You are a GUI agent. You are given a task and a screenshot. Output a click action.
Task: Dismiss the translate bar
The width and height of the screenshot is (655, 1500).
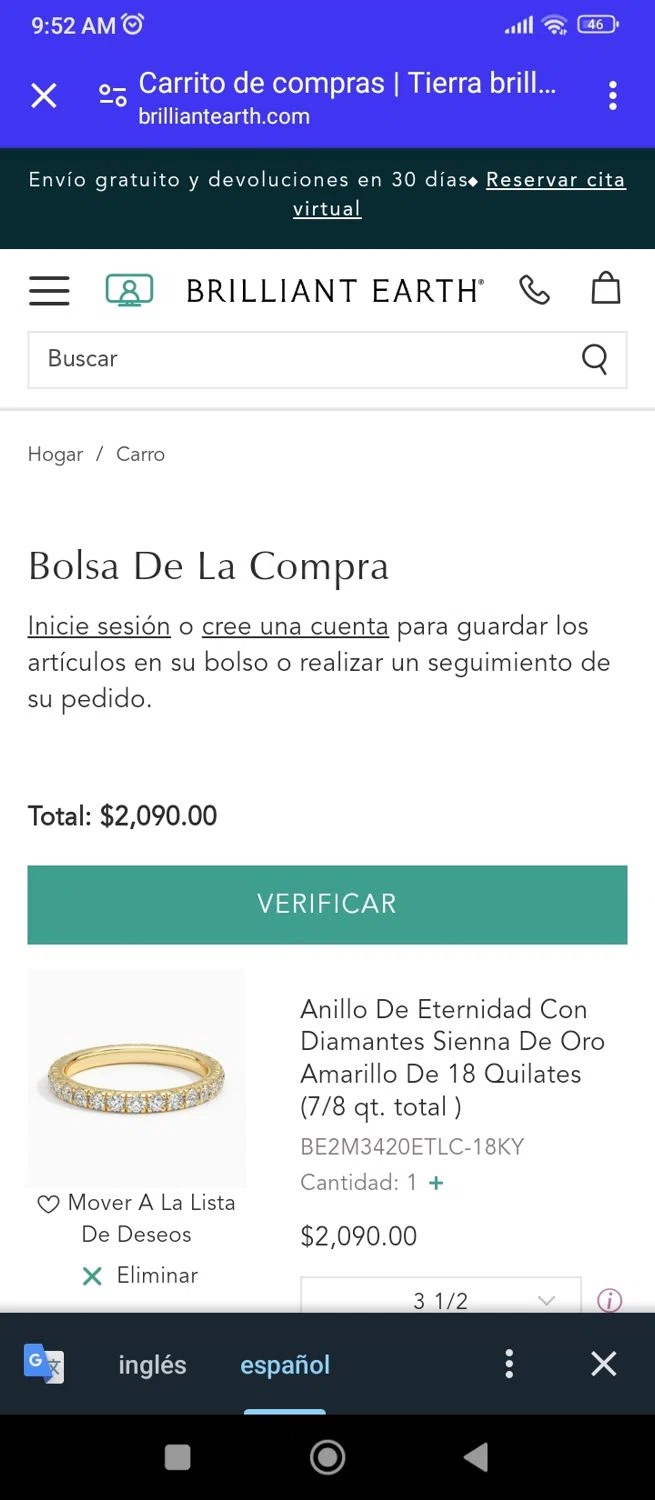tap(603, 1364)
